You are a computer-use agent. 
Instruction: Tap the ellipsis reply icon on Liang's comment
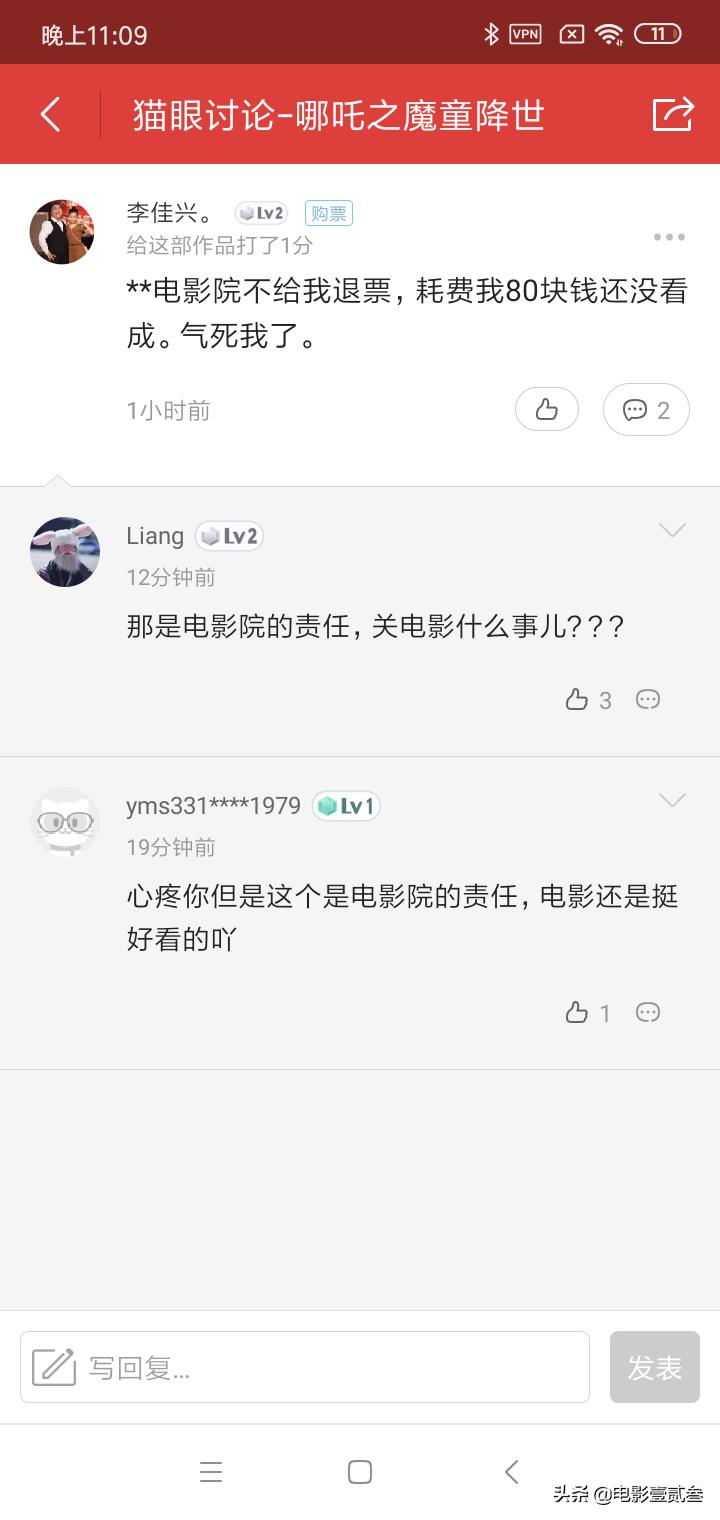[647, 700]
